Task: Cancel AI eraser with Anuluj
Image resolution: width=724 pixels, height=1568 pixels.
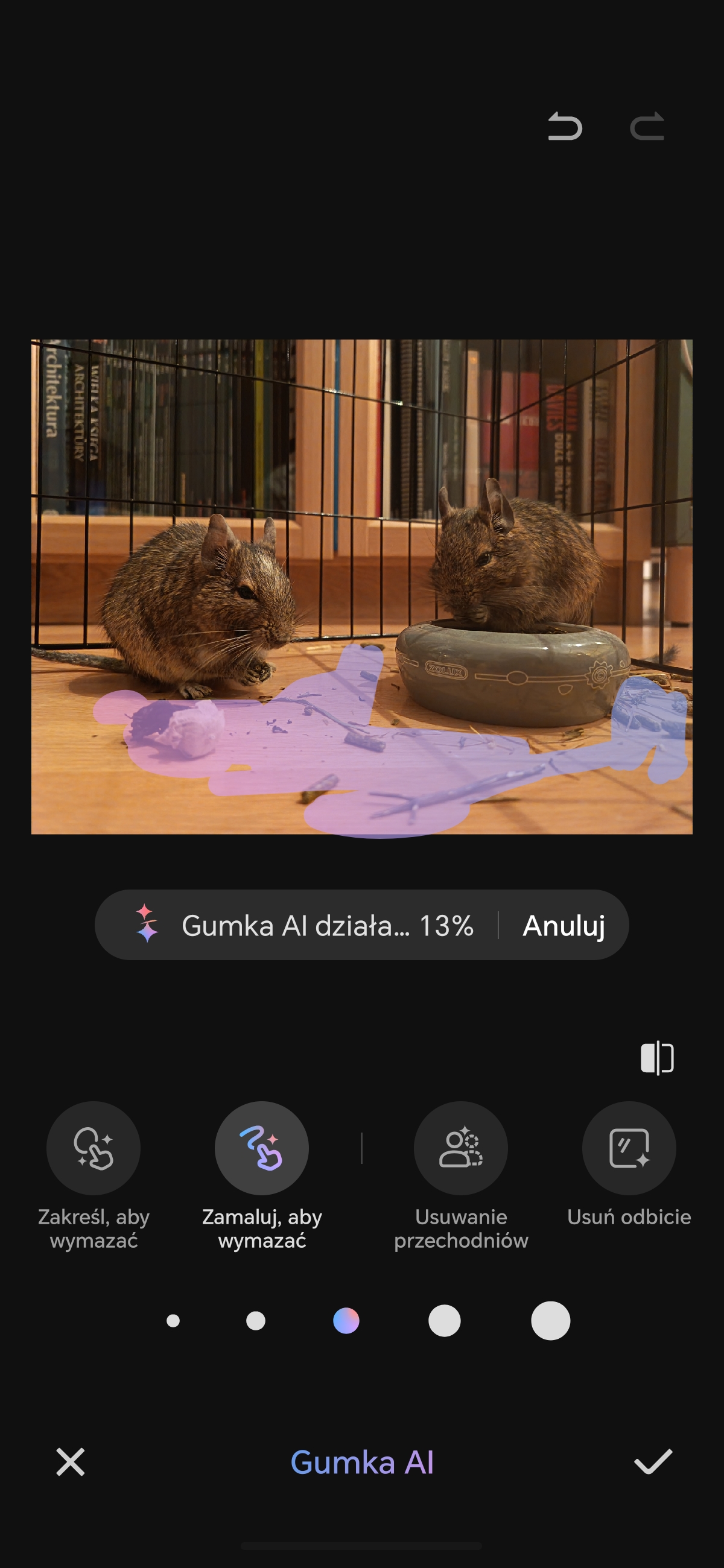Action: point(564,925)
